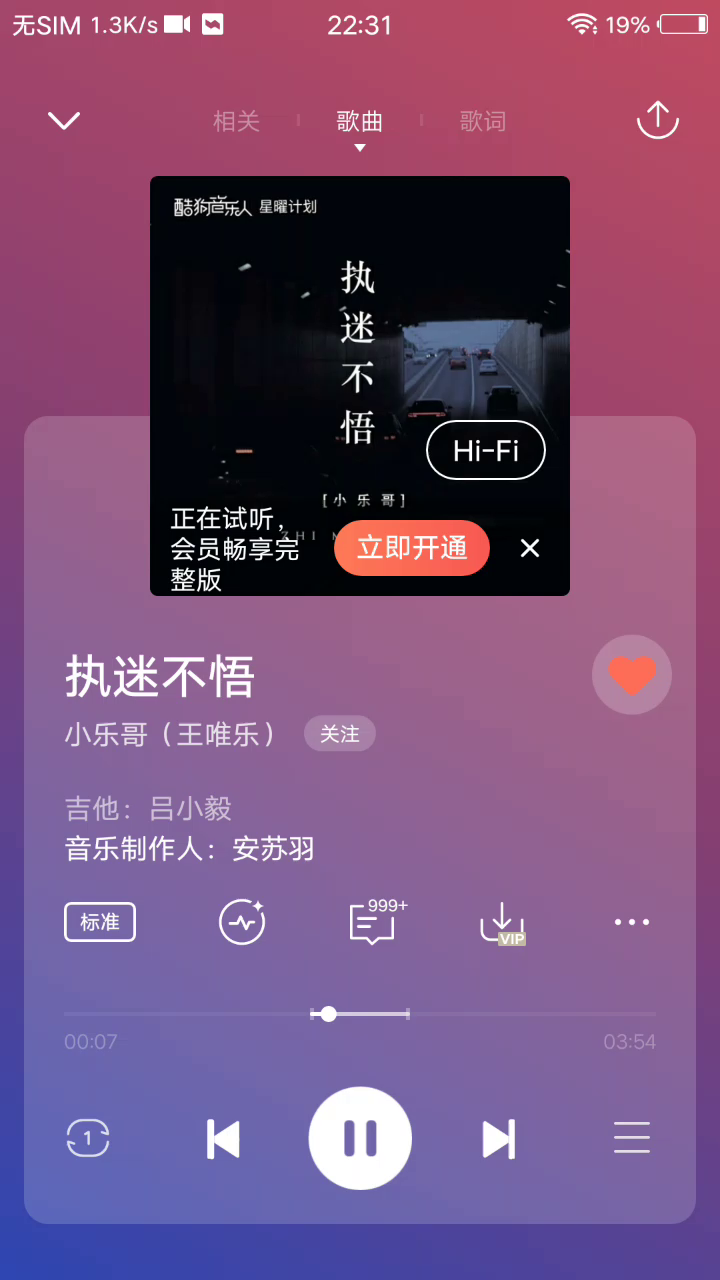Image resolution: width=720 pixels, height=1280 pixels.
Task: Collapse the player with the down chevron
Action: pyautogui.click(x=64, y=121)
